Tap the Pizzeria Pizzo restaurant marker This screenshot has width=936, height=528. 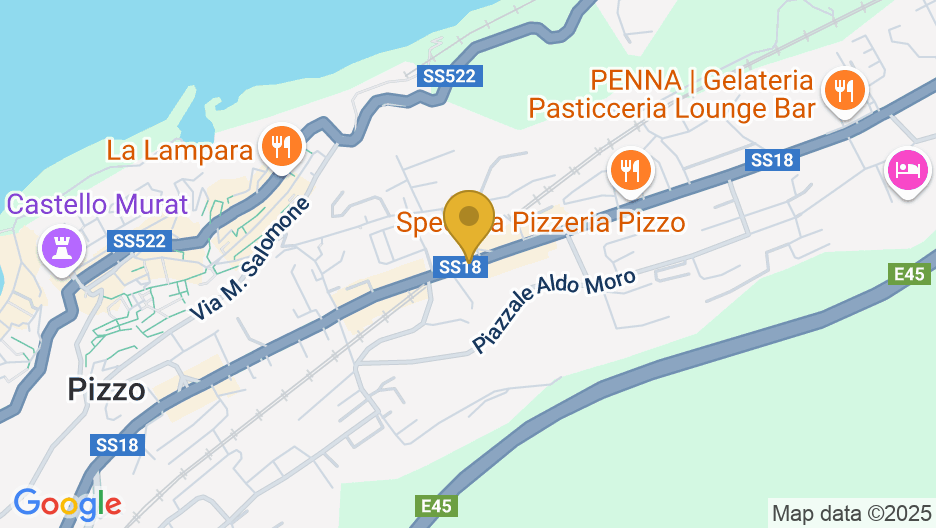click(x=630, y=169)
